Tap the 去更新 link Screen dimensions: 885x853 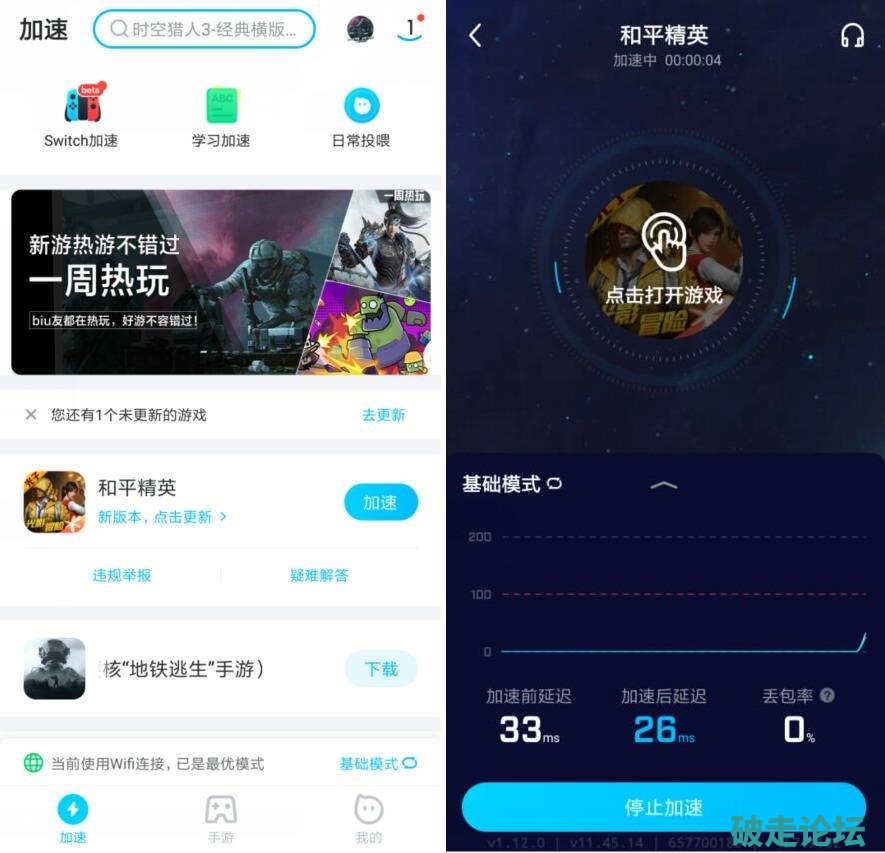[383, 414]
